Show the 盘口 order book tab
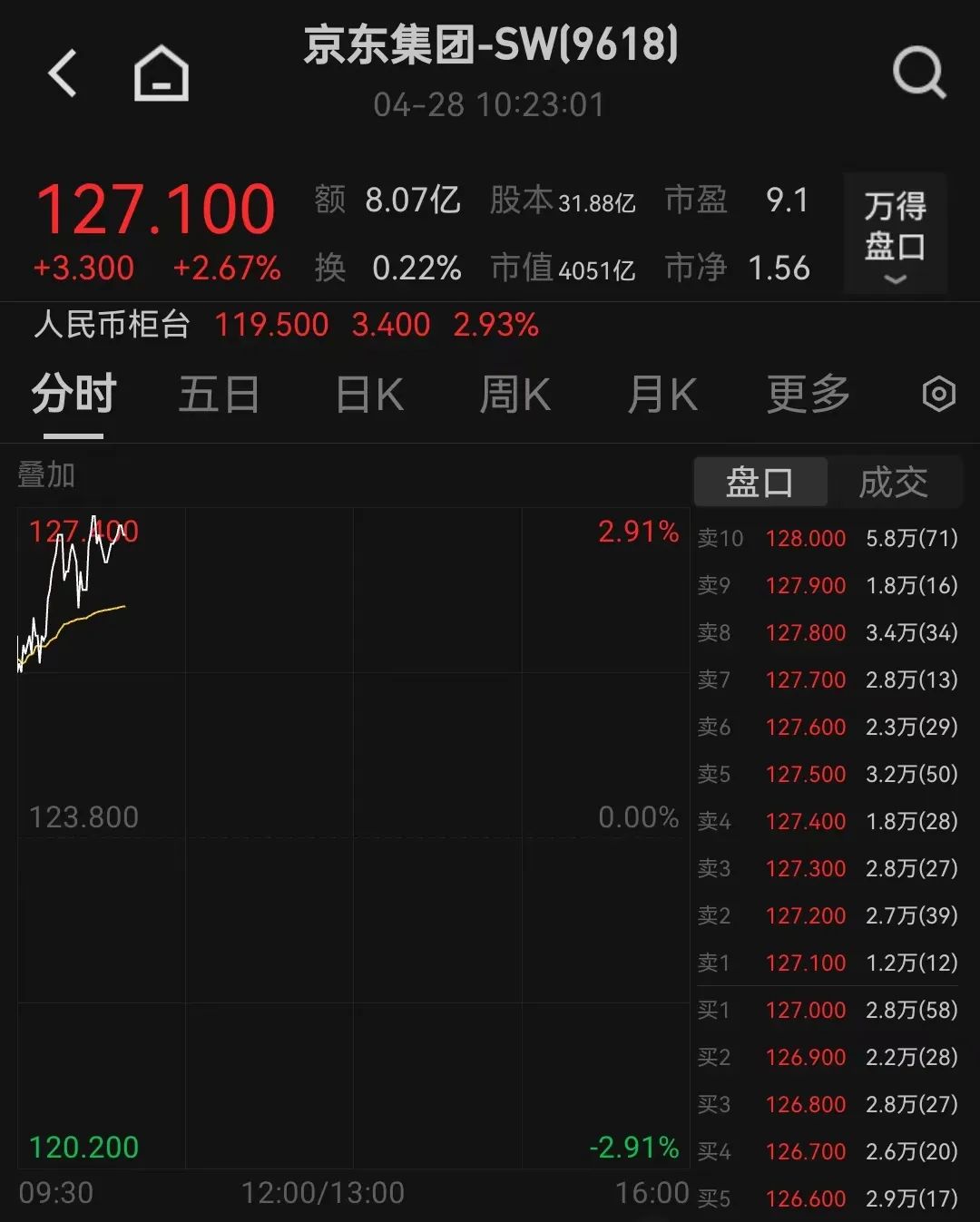 760,482
